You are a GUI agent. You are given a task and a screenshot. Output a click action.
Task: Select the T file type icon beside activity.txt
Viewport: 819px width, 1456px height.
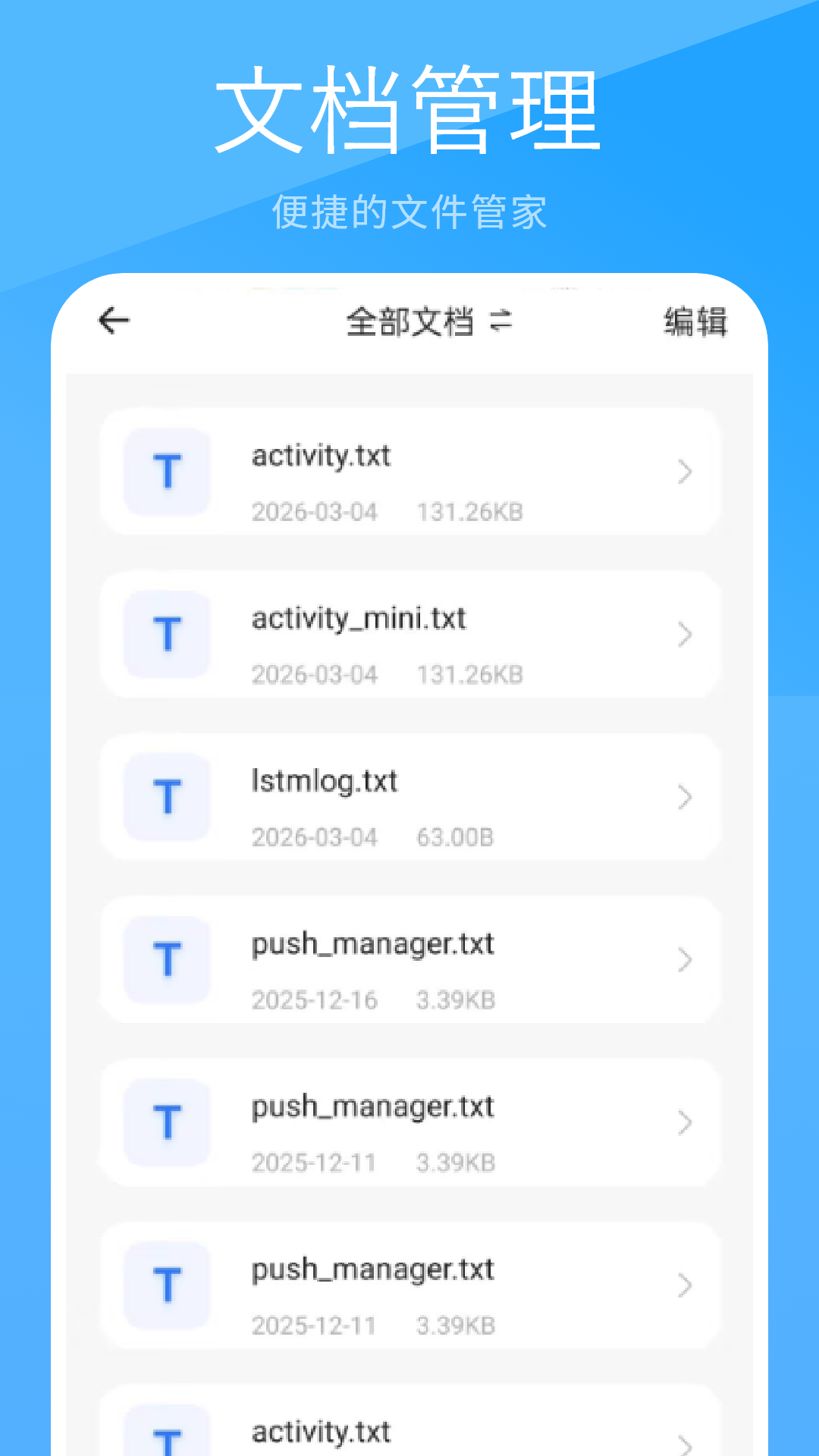(167, 471)
